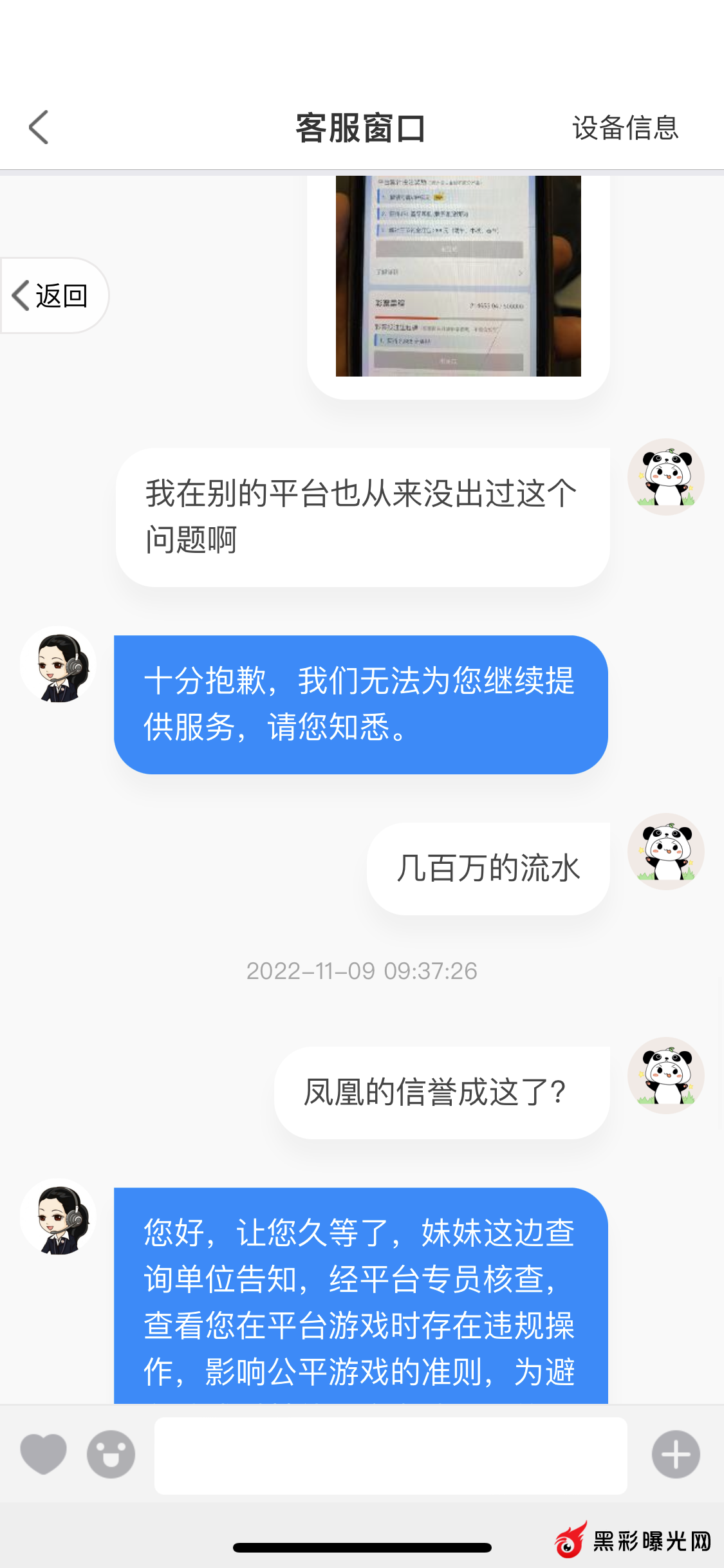Open the sent photo in chat
Viewport: 724px width, 1568px height.
458,277
